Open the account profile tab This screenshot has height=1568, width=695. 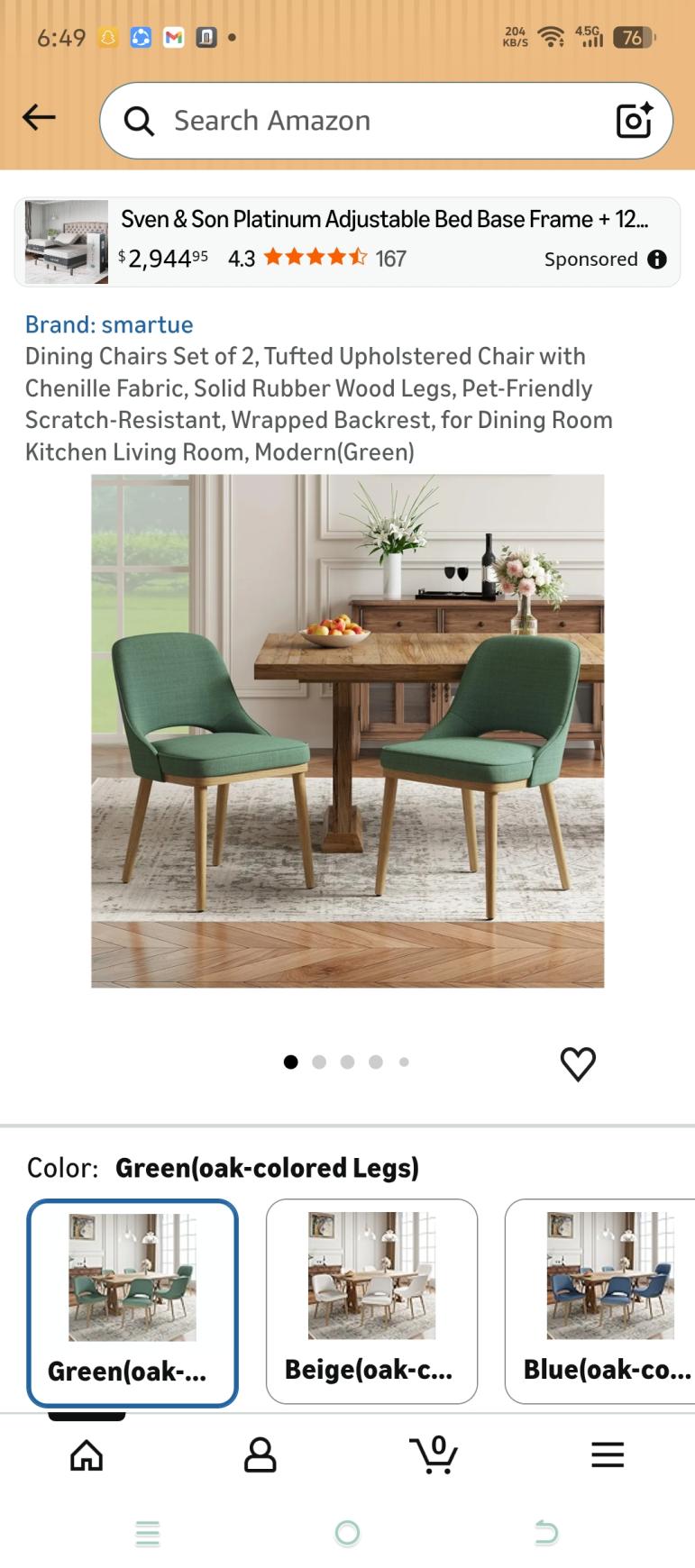pyautogui.click(x=260, y=1454)
